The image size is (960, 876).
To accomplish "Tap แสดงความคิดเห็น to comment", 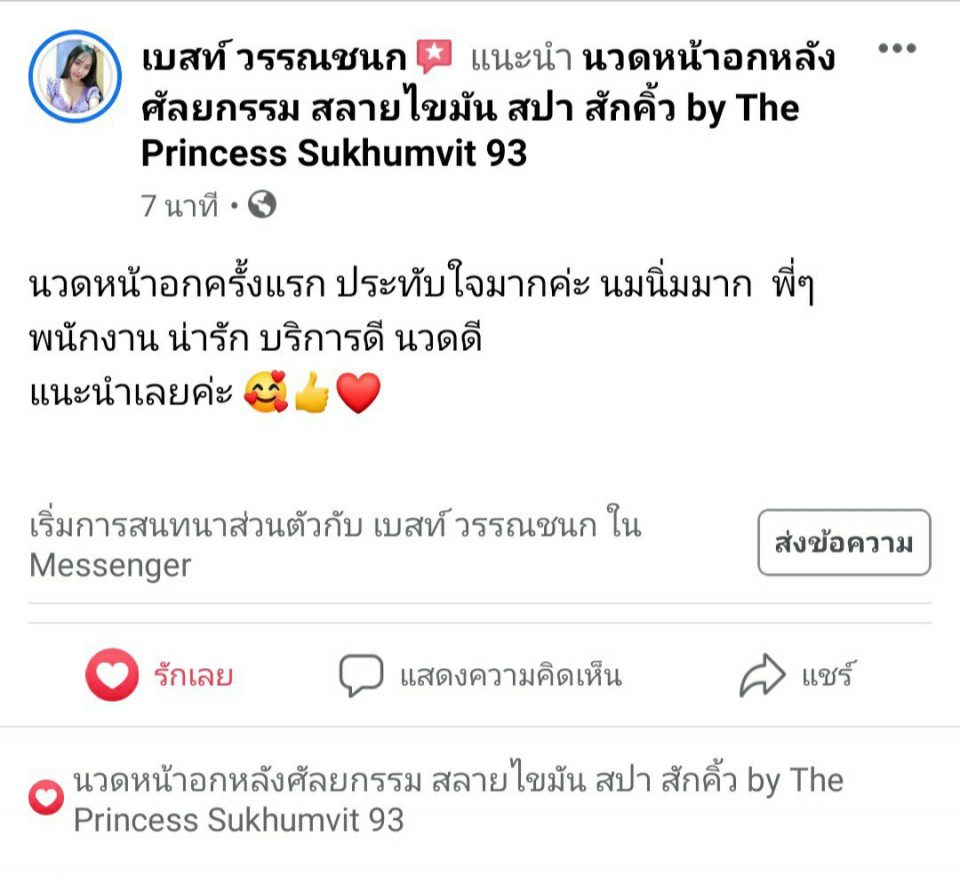I will click(x=480, y=676).
